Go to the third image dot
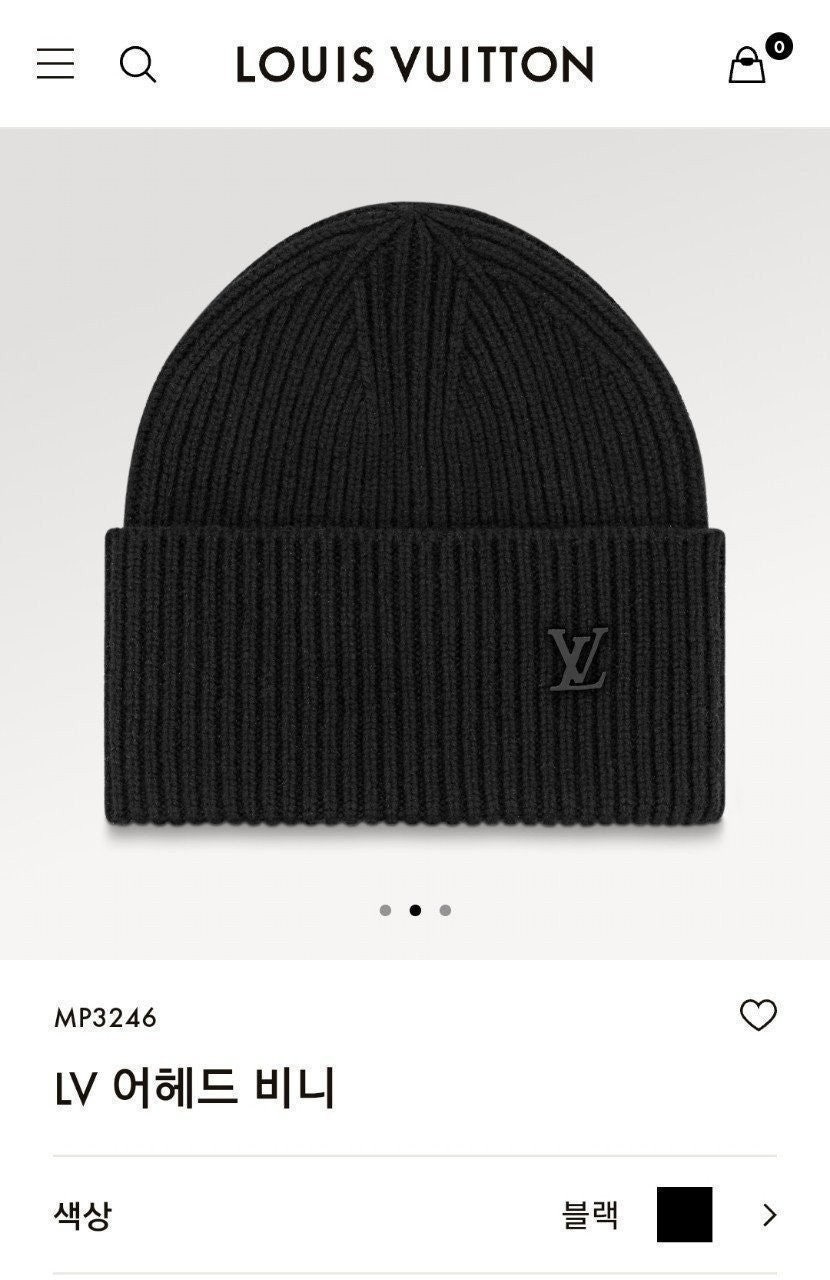The height and width of the screenshot is (1280, 830). (445, 910)
